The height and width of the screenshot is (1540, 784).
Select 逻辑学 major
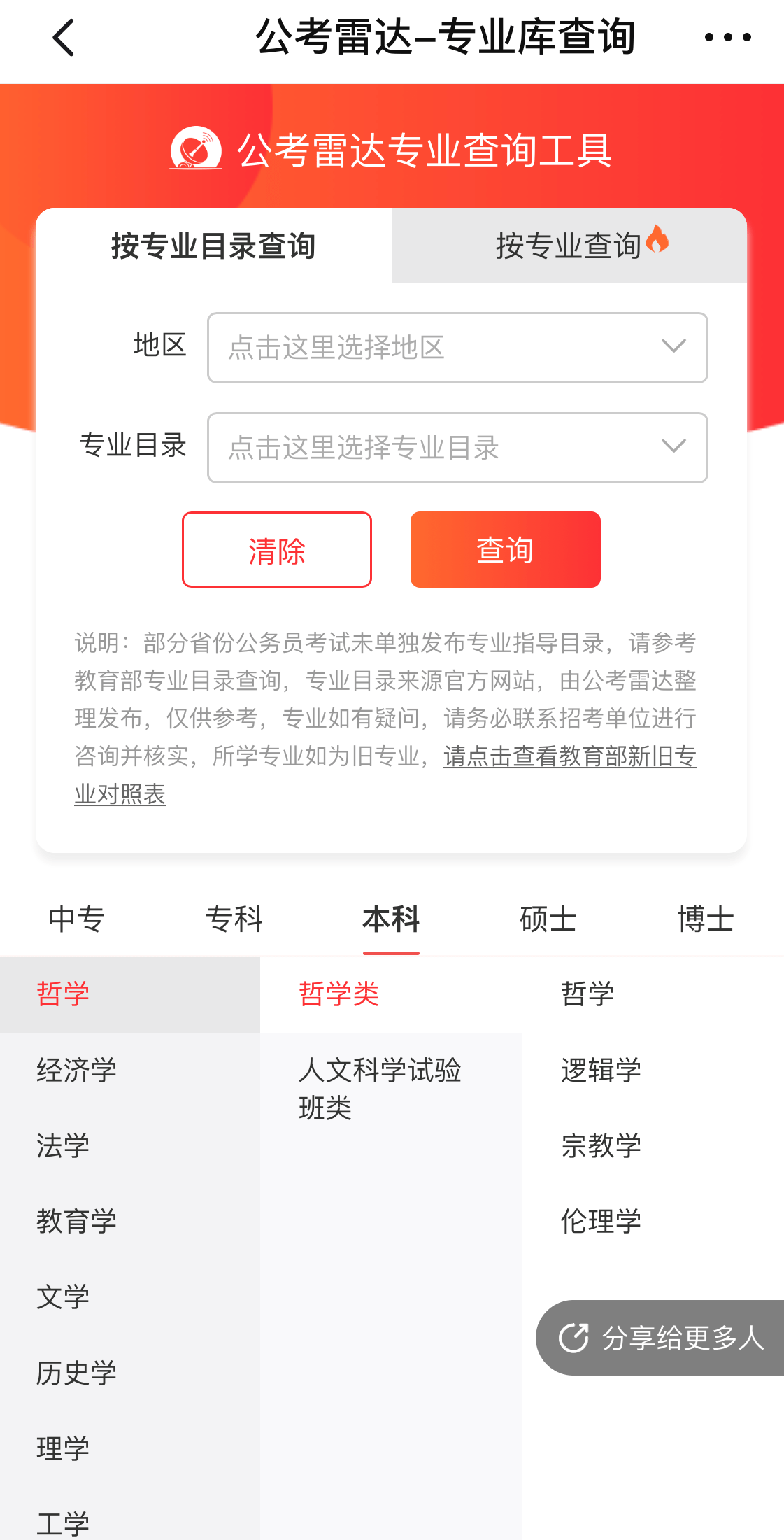click(x=601, y=1071)
